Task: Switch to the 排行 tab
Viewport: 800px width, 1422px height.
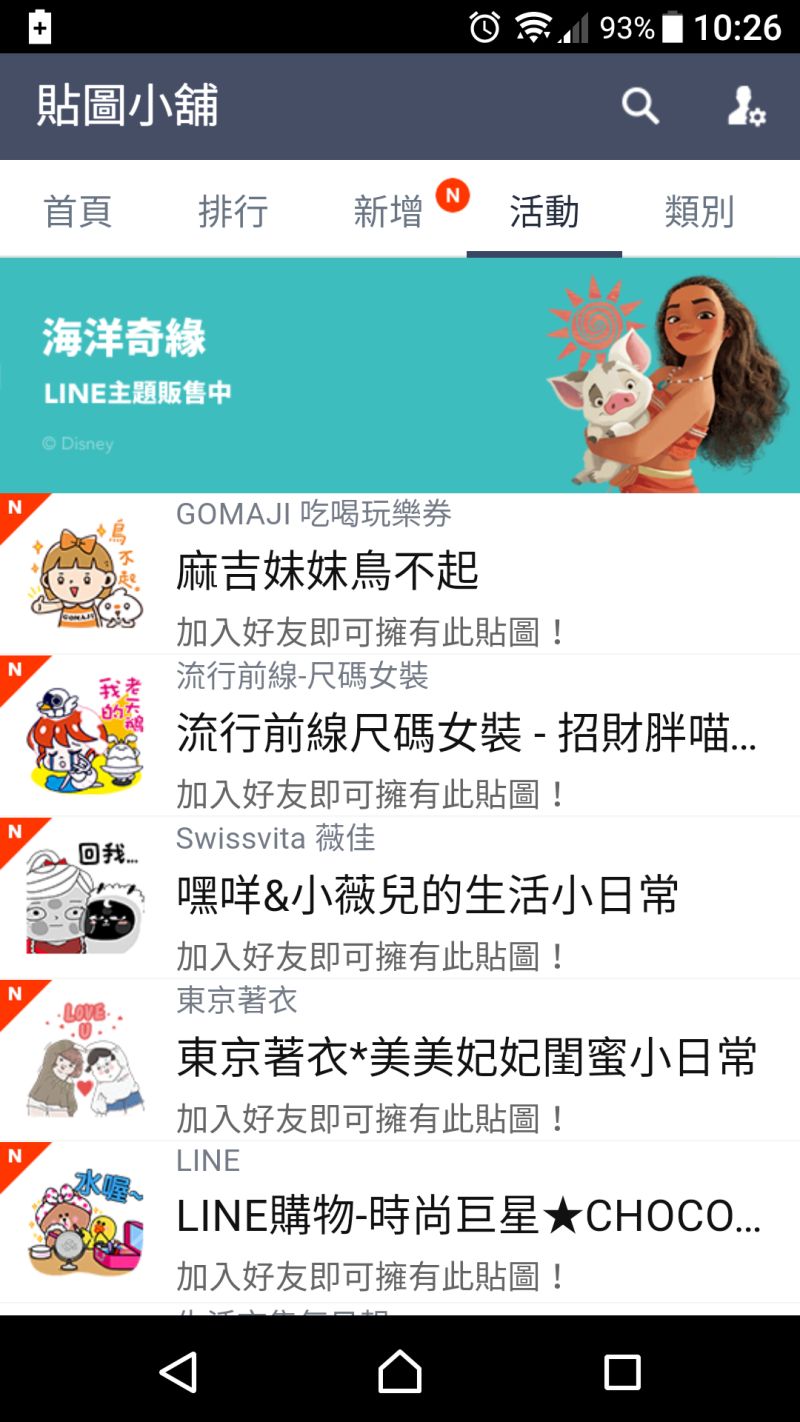Action: pos(233,212)
